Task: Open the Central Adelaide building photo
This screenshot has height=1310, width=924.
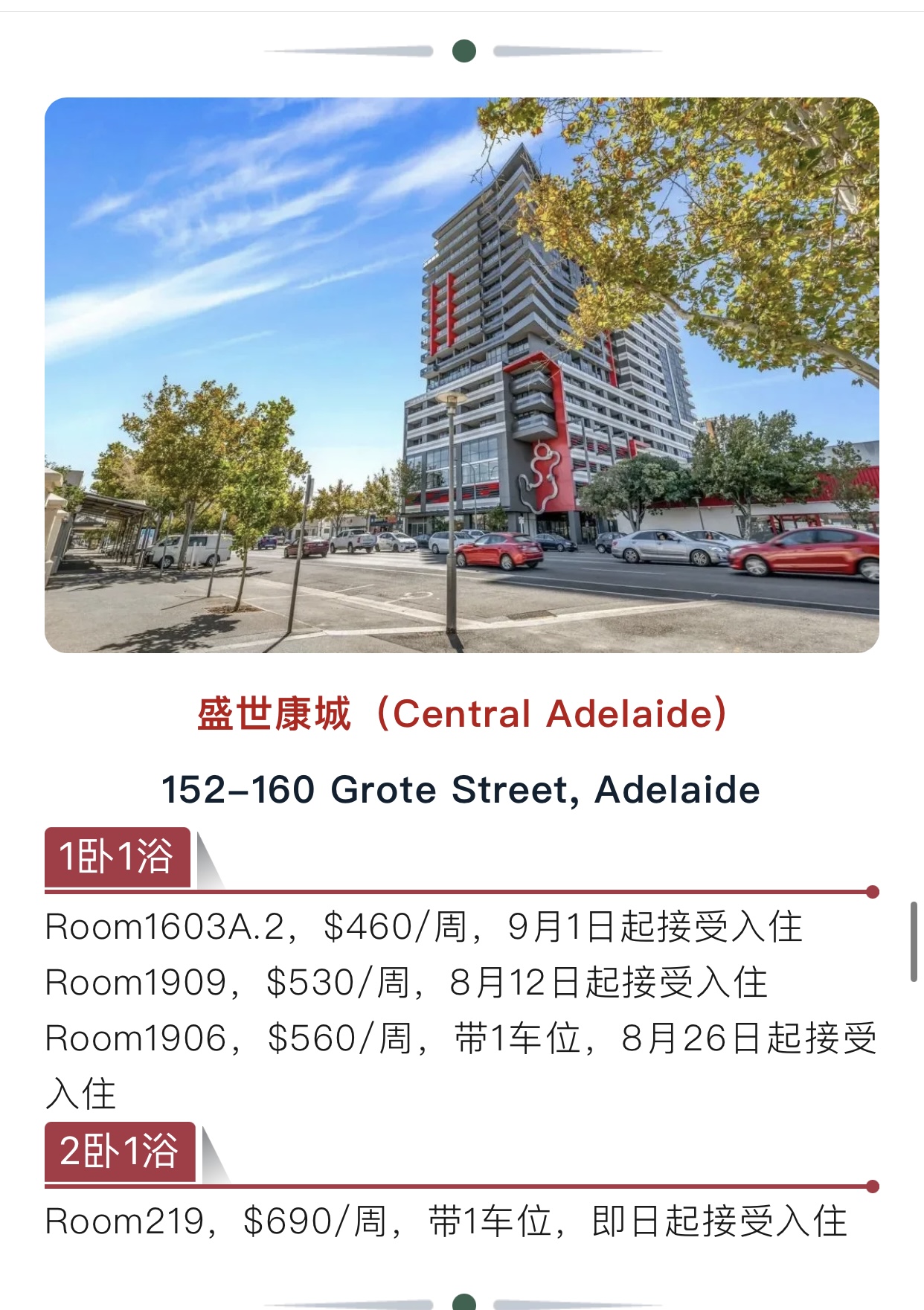Action: (461, 375)
